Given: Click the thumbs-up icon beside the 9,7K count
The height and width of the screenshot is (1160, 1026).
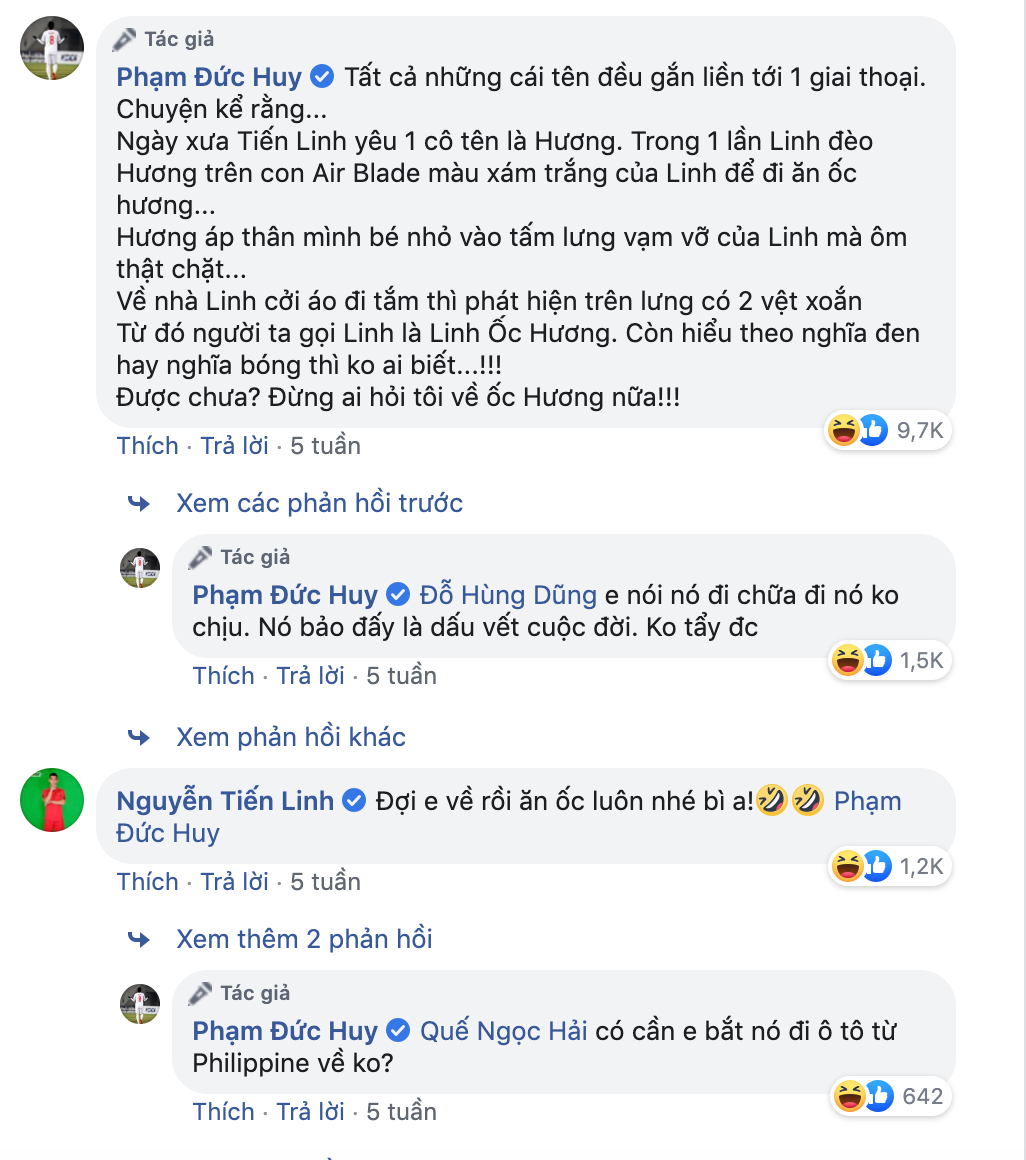Looking at the screenshot, I should [x=873, y=430].
